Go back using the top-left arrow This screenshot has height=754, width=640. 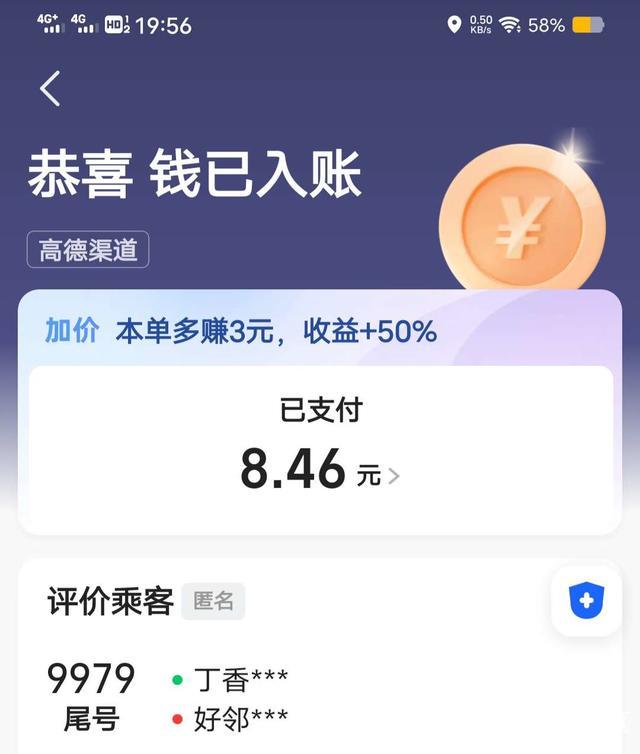50,89
